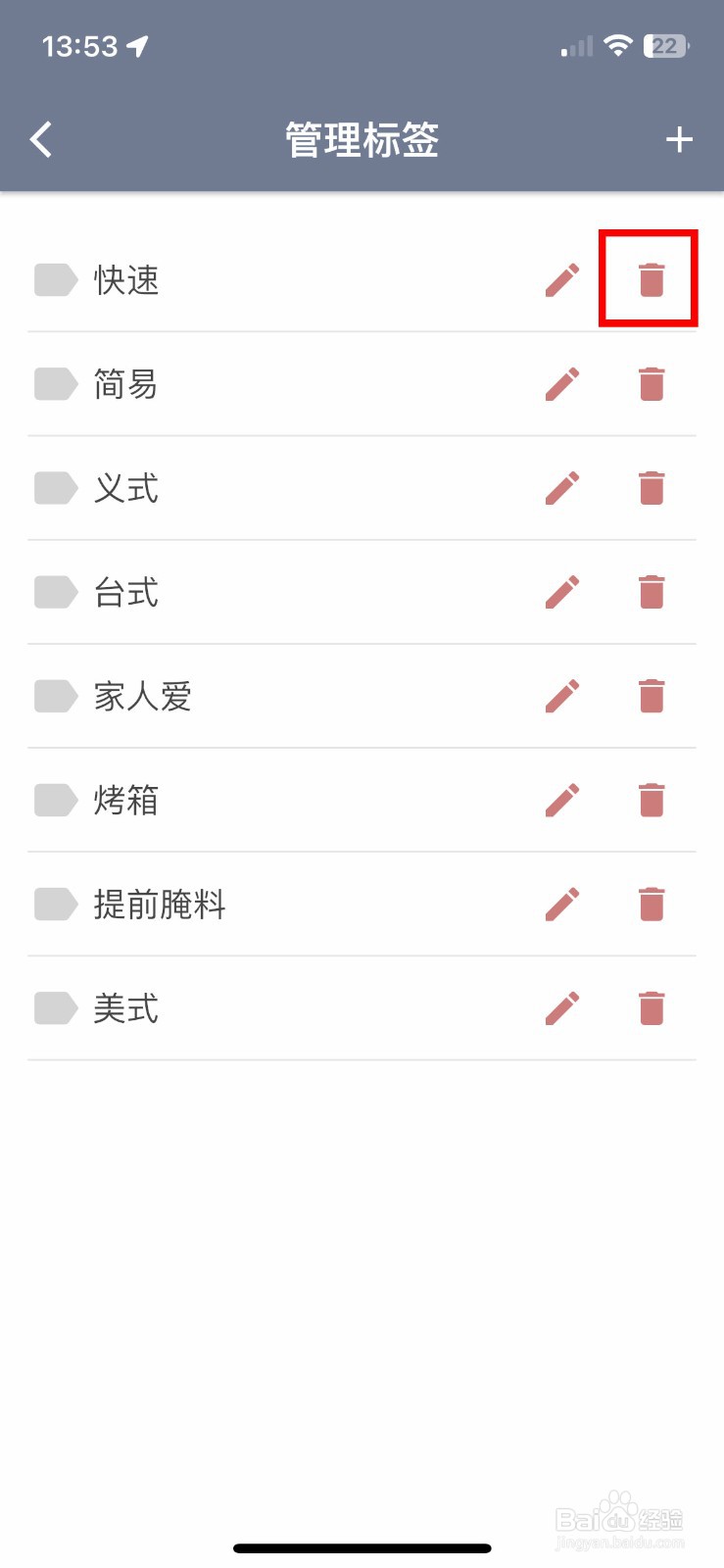
Task: Delete the 美式 tag
Action: pos(652,1006)
